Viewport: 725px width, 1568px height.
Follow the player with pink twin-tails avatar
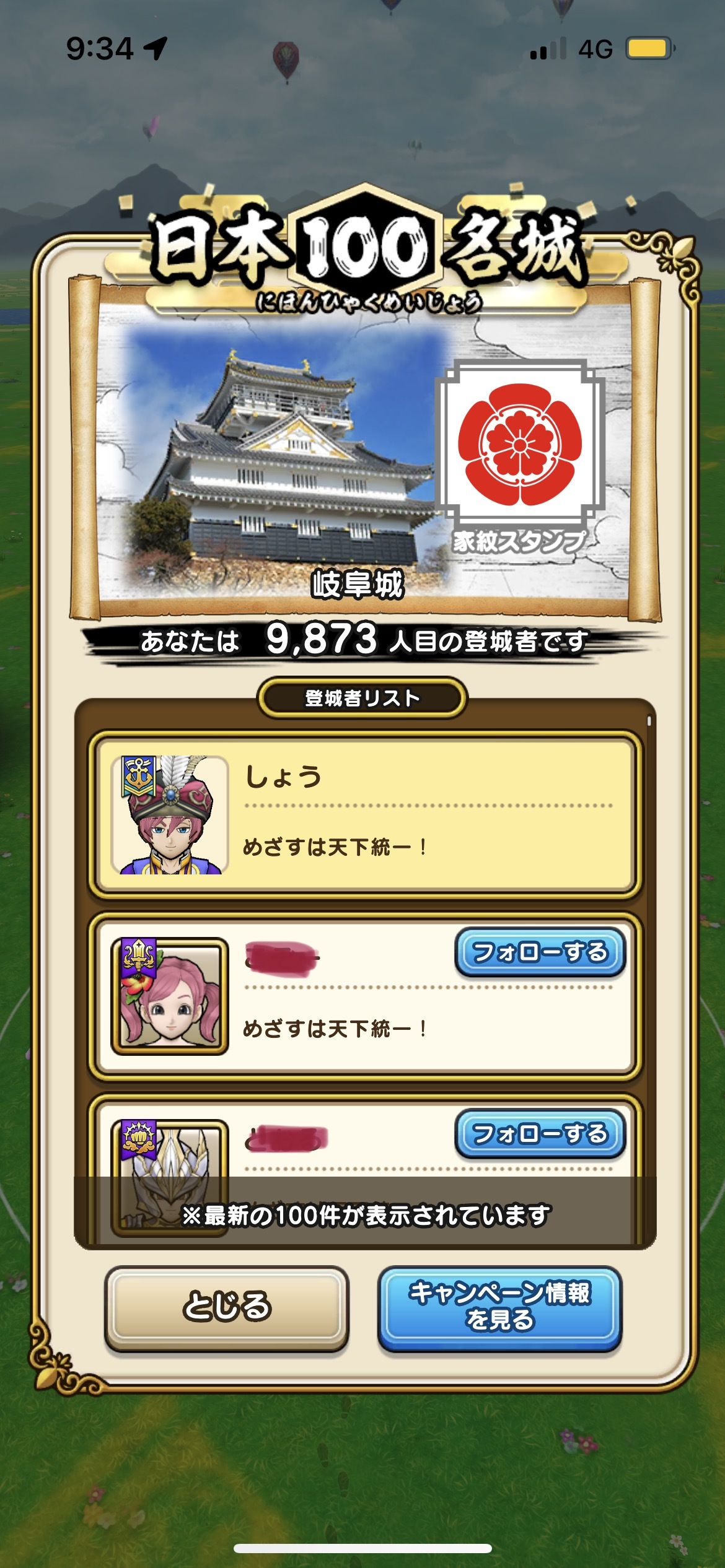(x=540, y=952)
